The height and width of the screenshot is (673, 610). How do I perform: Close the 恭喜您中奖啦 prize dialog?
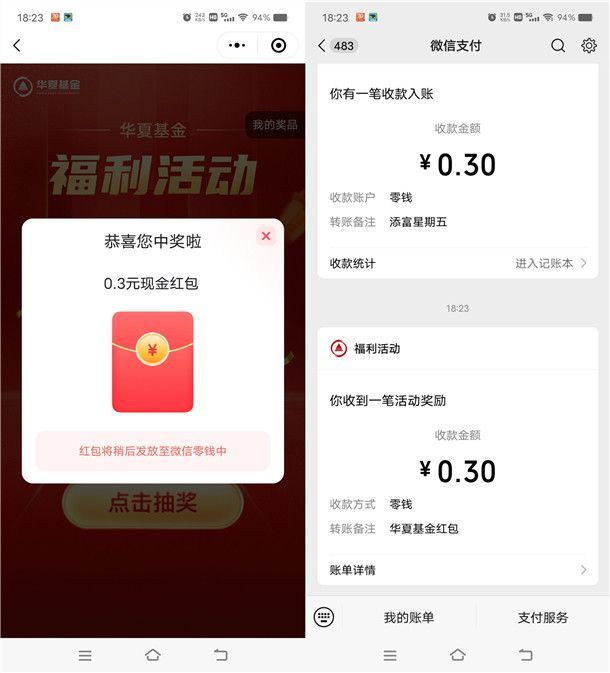(x=265, y=236)
